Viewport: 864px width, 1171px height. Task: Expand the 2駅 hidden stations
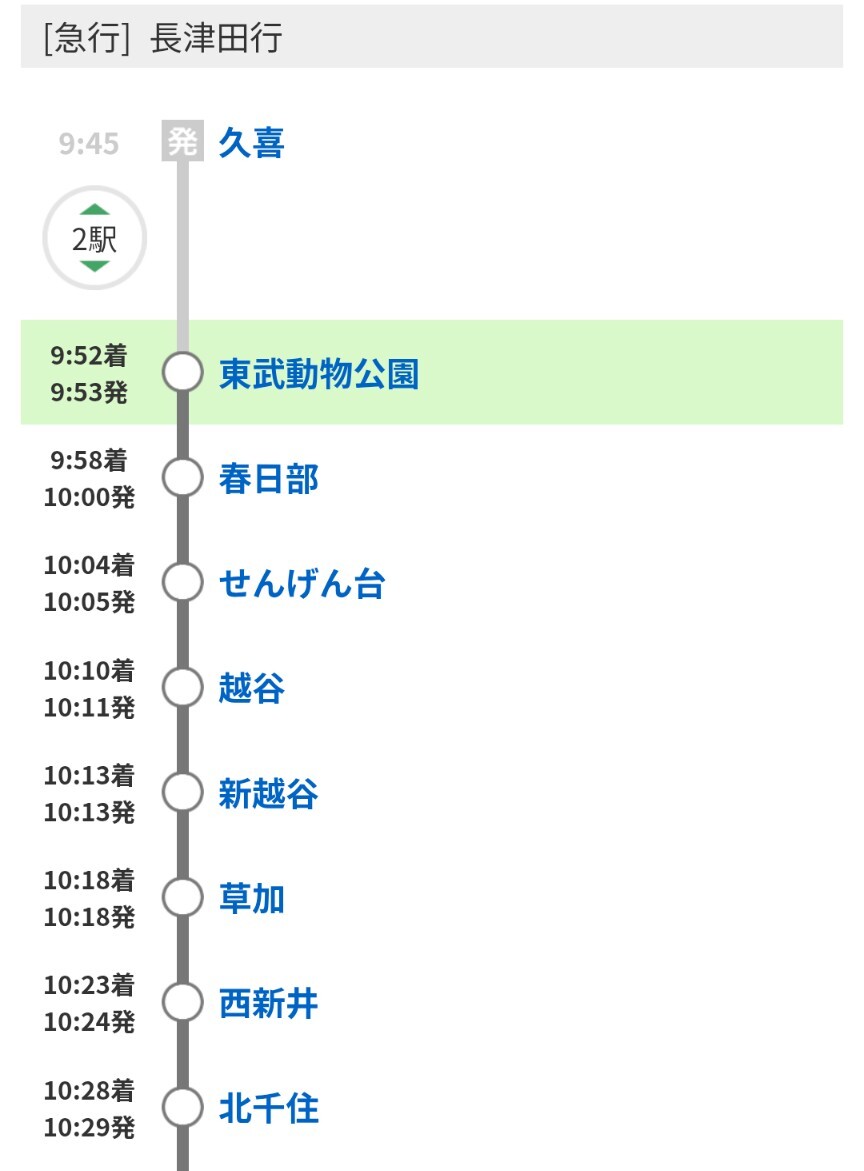click(x=94, y=239)
